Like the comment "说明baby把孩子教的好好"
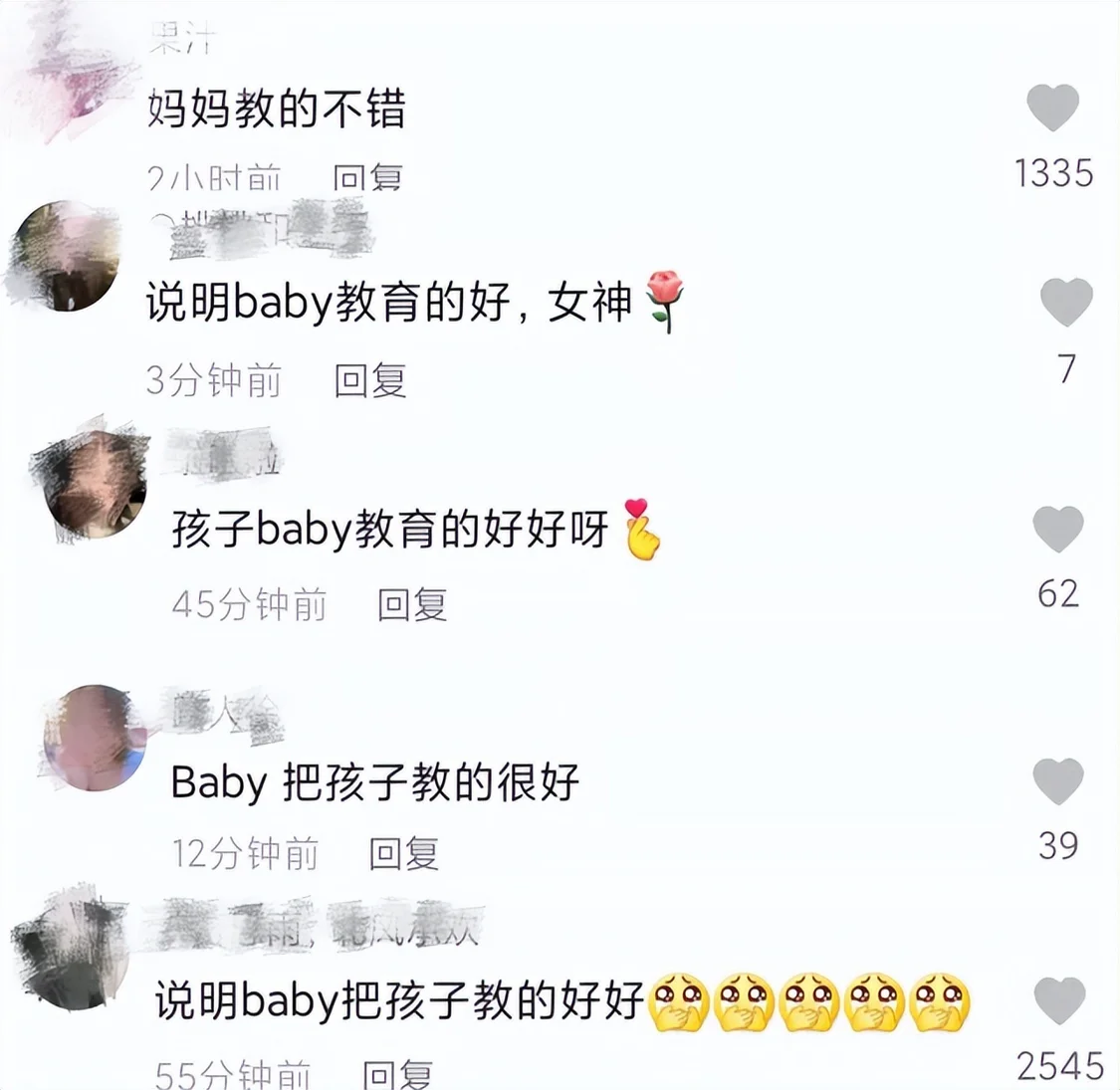This screenshot has height=1090, width=1120. click(x=1059, y=1000)
